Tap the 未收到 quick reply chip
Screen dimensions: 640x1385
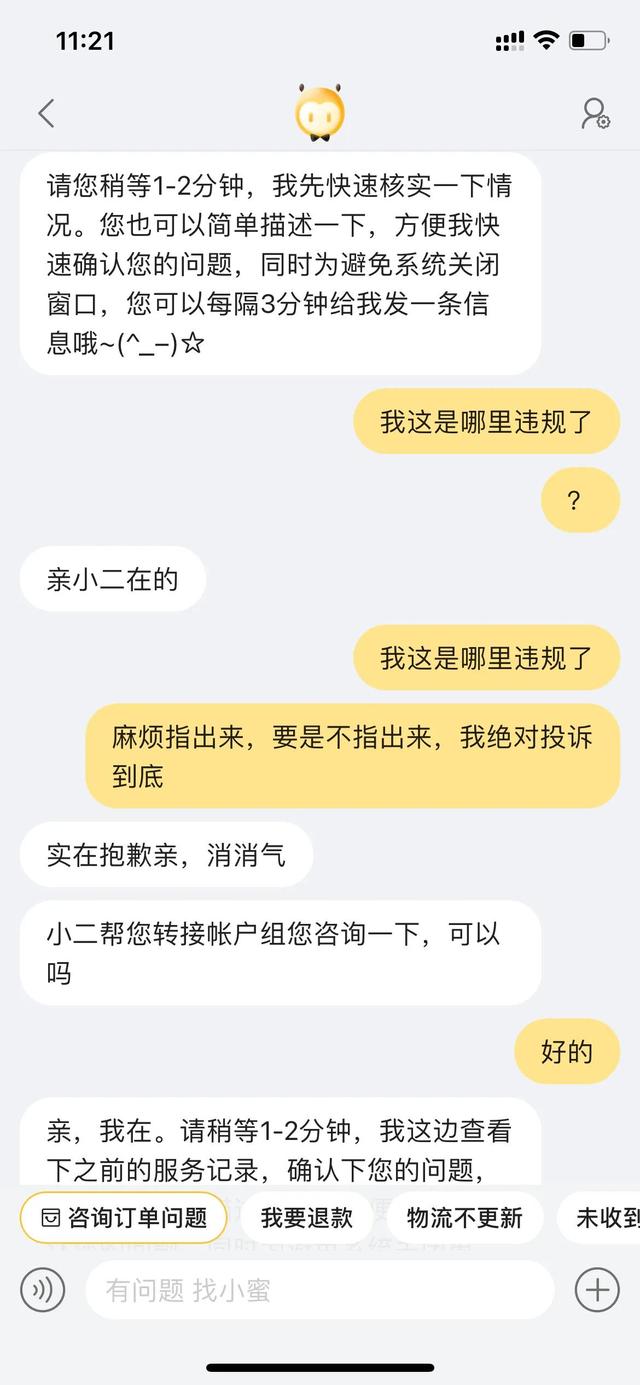point(605,1217)
